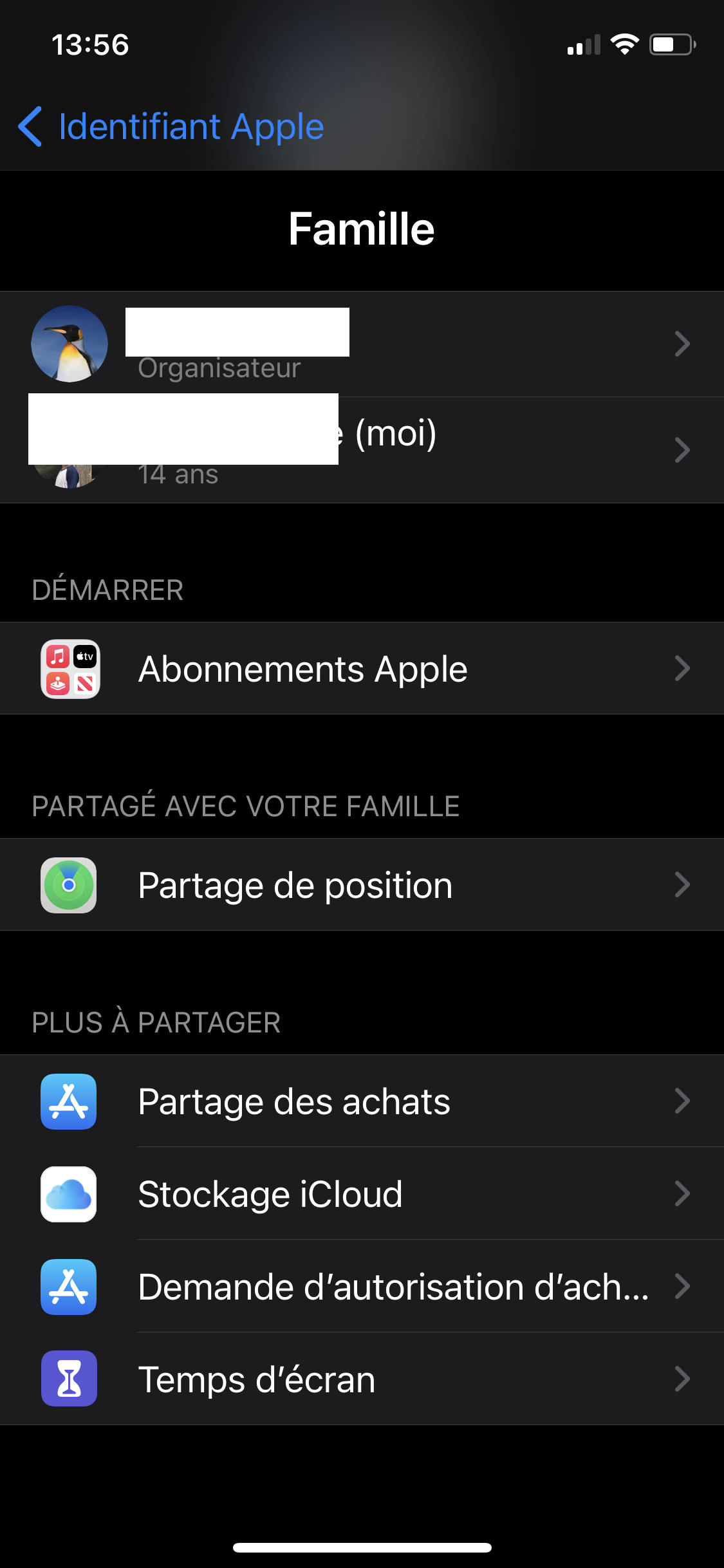View Temps d'écran settings

(360, 1379)
